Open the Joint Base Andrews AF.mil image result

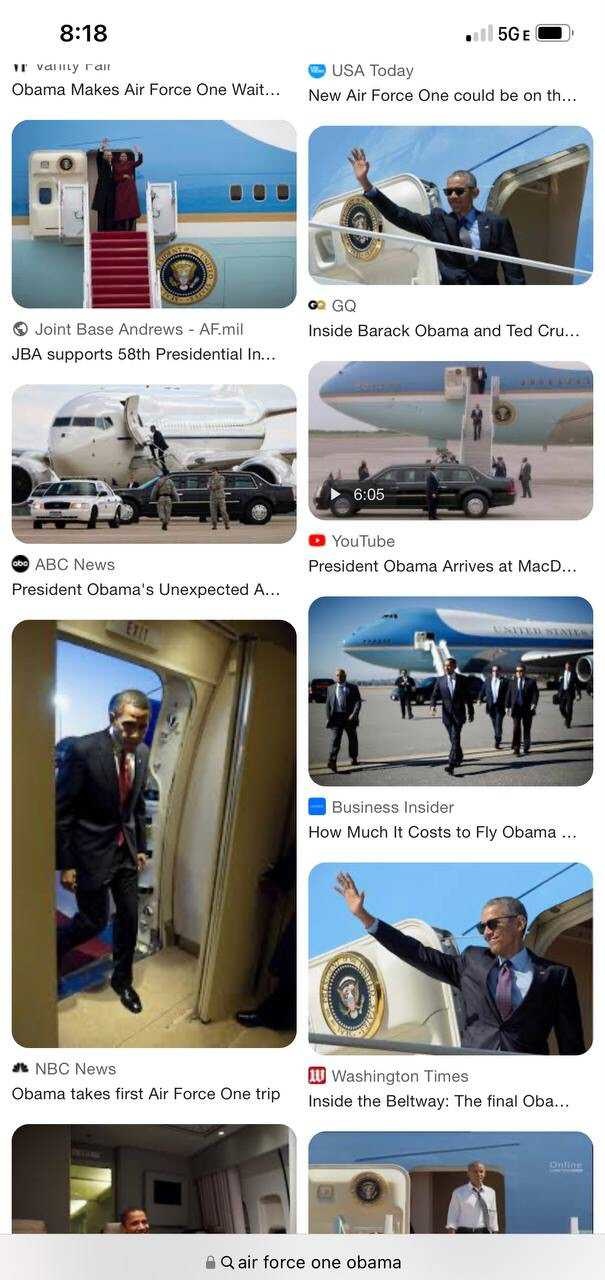click(x=154, y=214)
